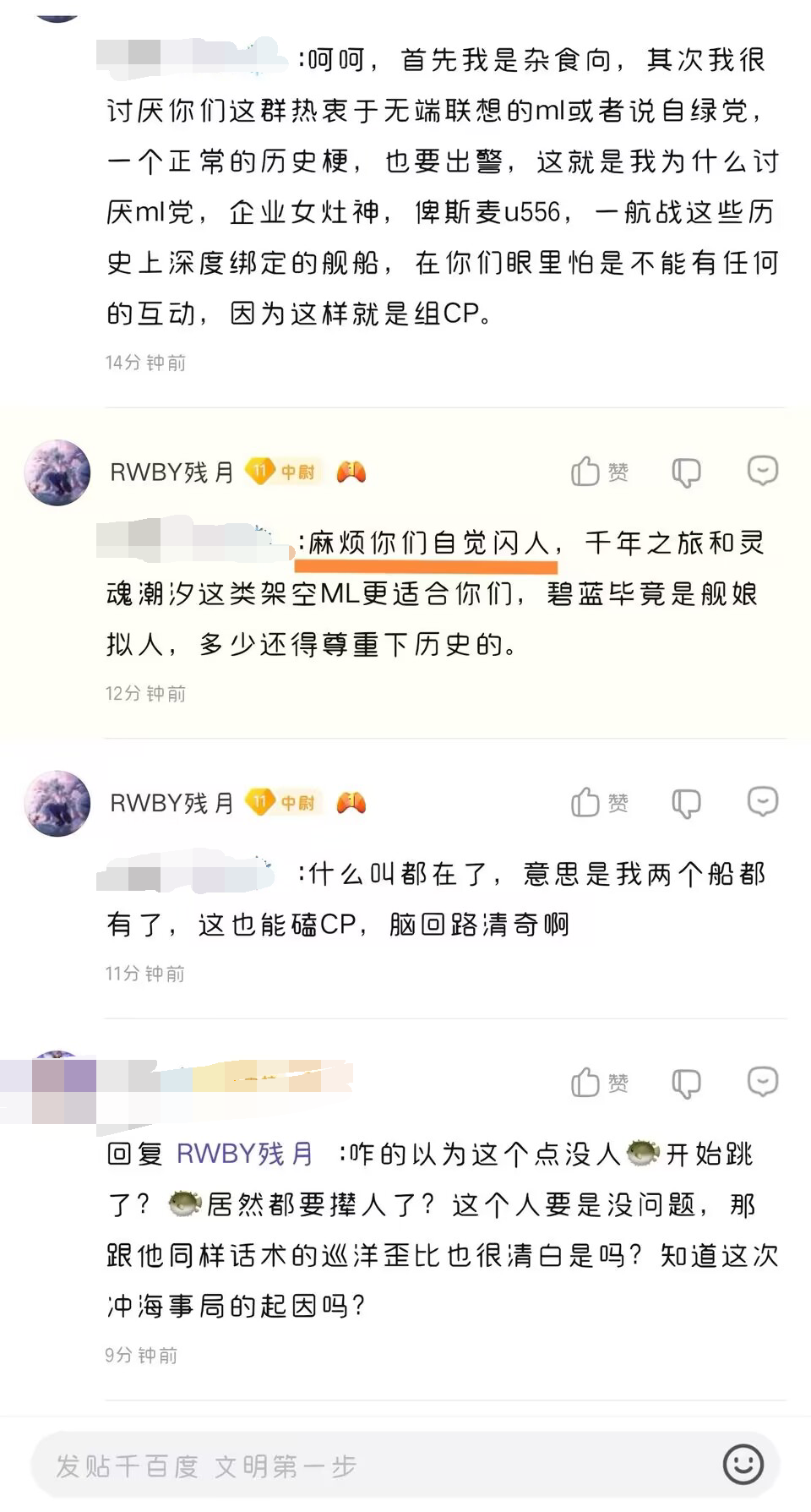
Task: Dislike the comment starting with 麻烦你们自觉闪人
Action: [686, 472]
